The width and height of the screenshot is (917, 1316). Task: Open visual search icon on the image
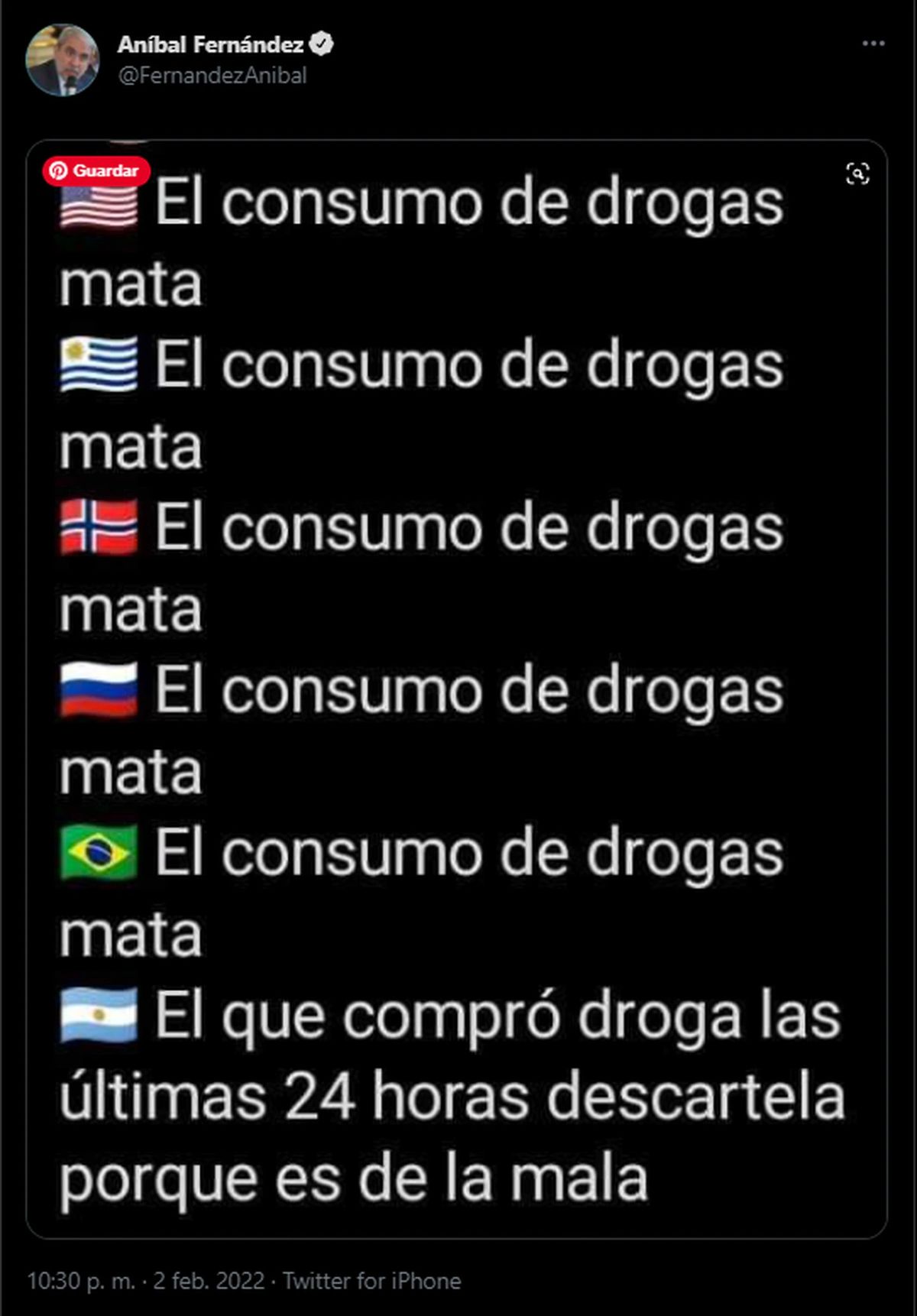pos(857,174)
